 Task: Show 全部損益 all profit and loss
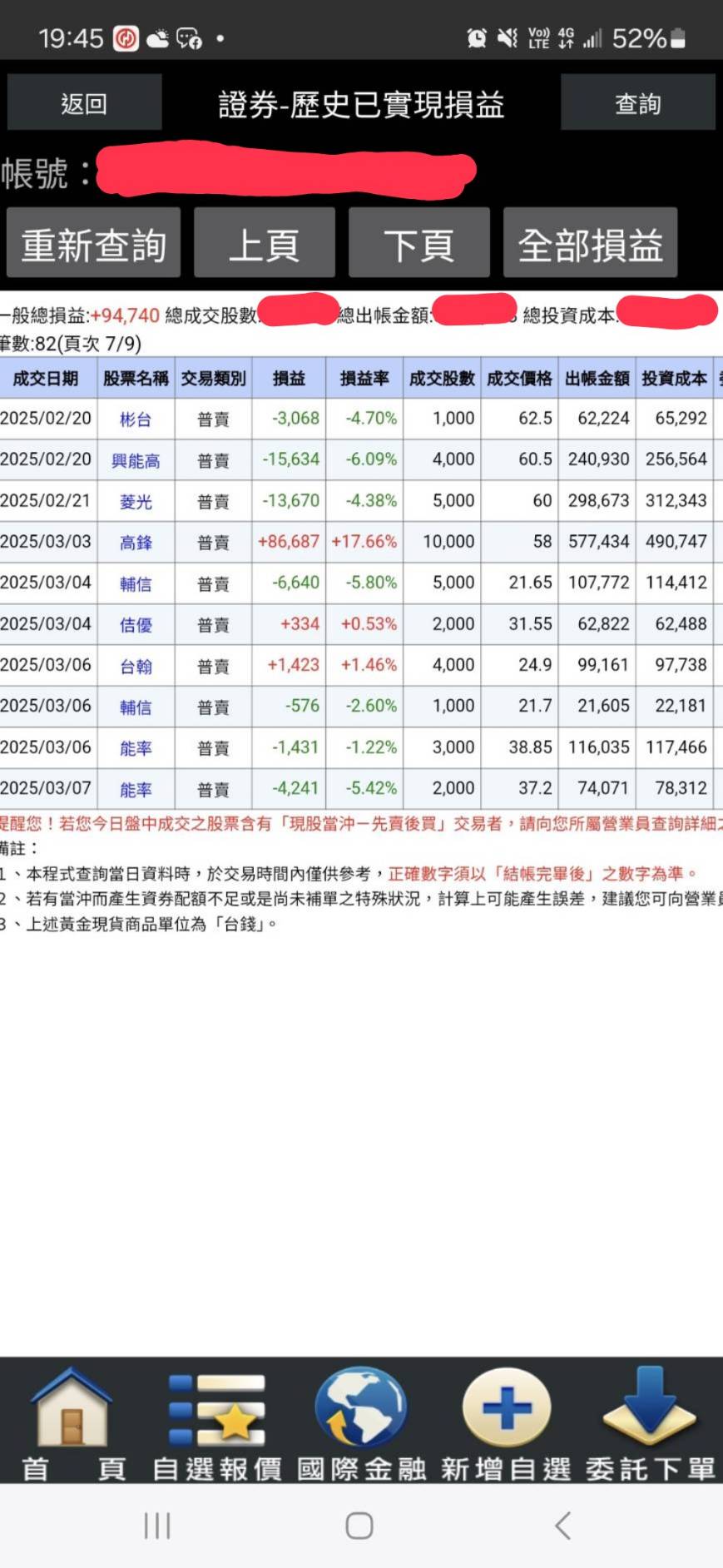pyautogui.click(x=590, y=243)
